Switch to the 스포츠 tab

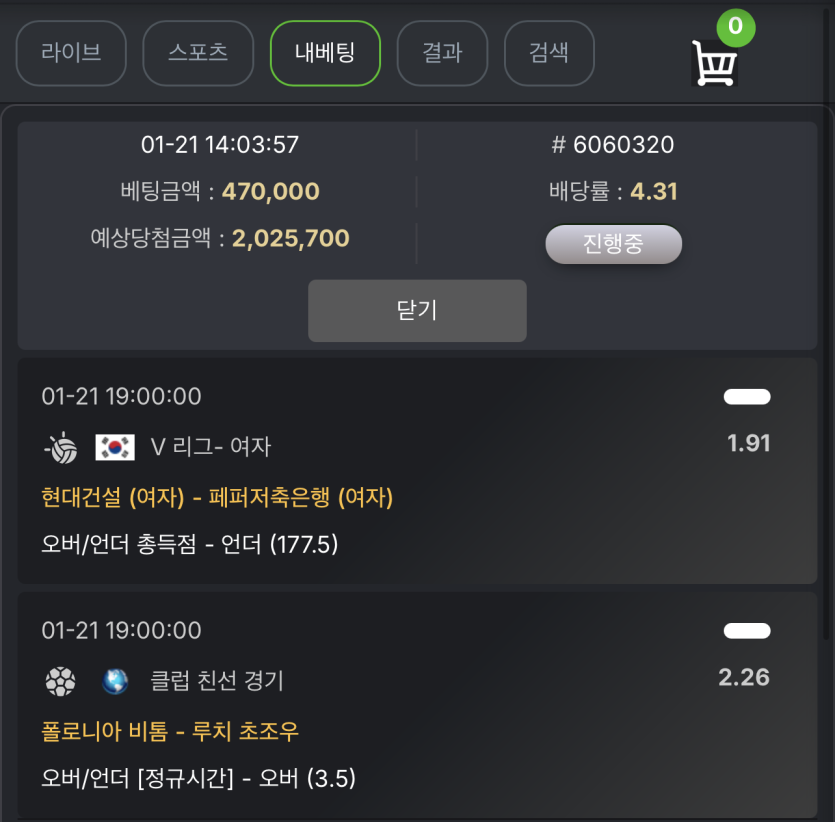(198, 53)
